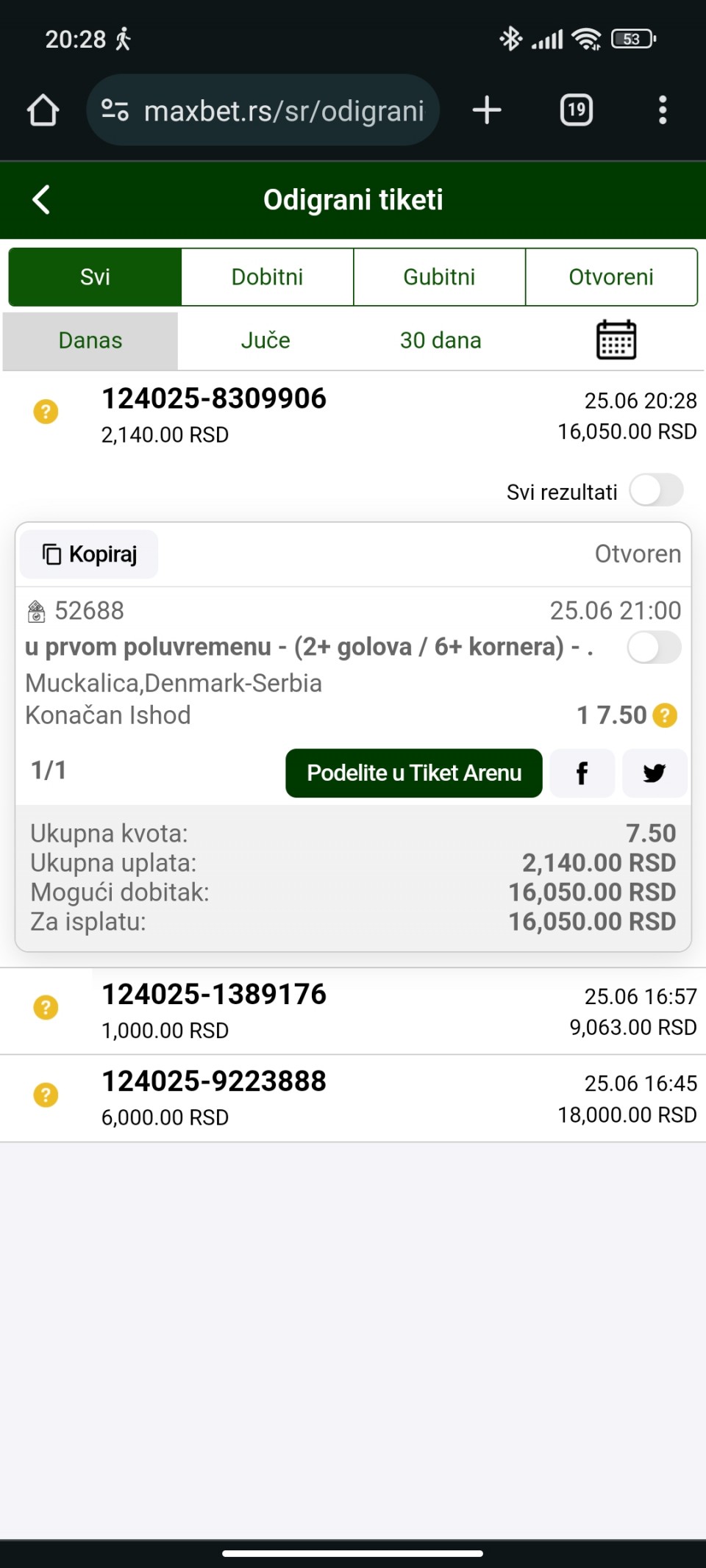Switch to the Gubitni tab
Screen dimensions: 706x1568
439,277
